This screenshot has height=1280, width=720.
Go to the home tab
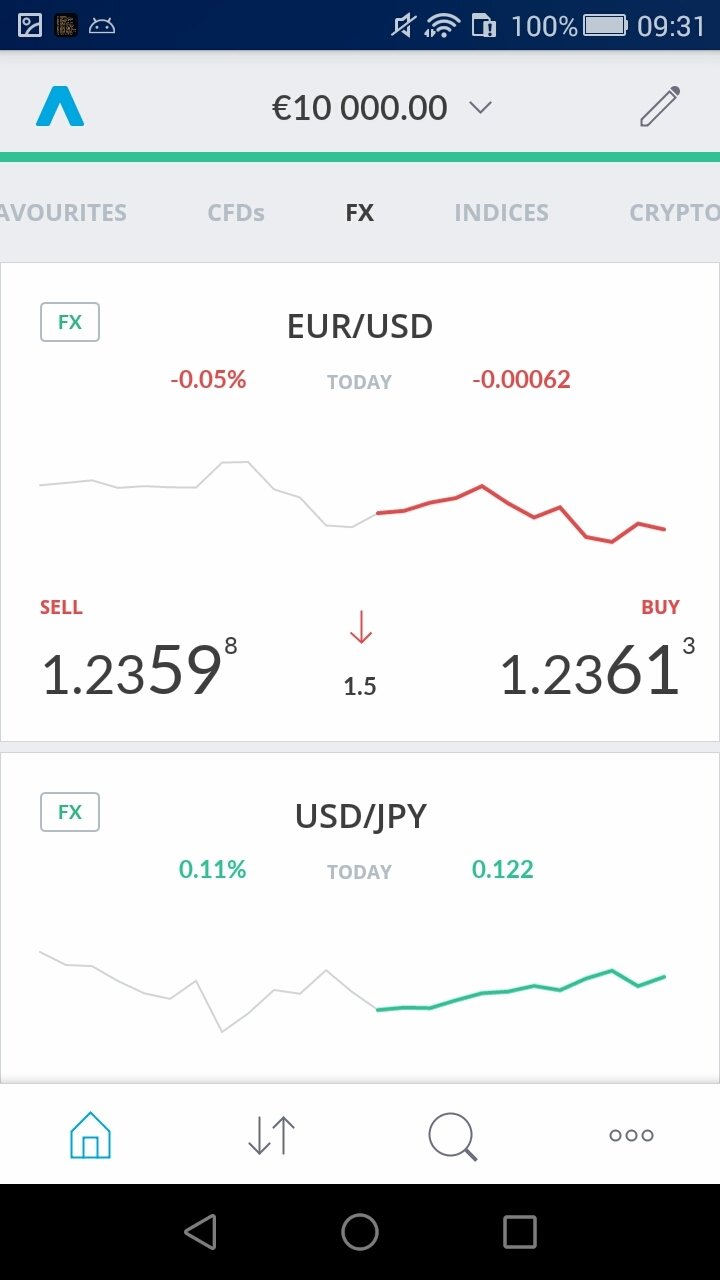(90, 1135)
